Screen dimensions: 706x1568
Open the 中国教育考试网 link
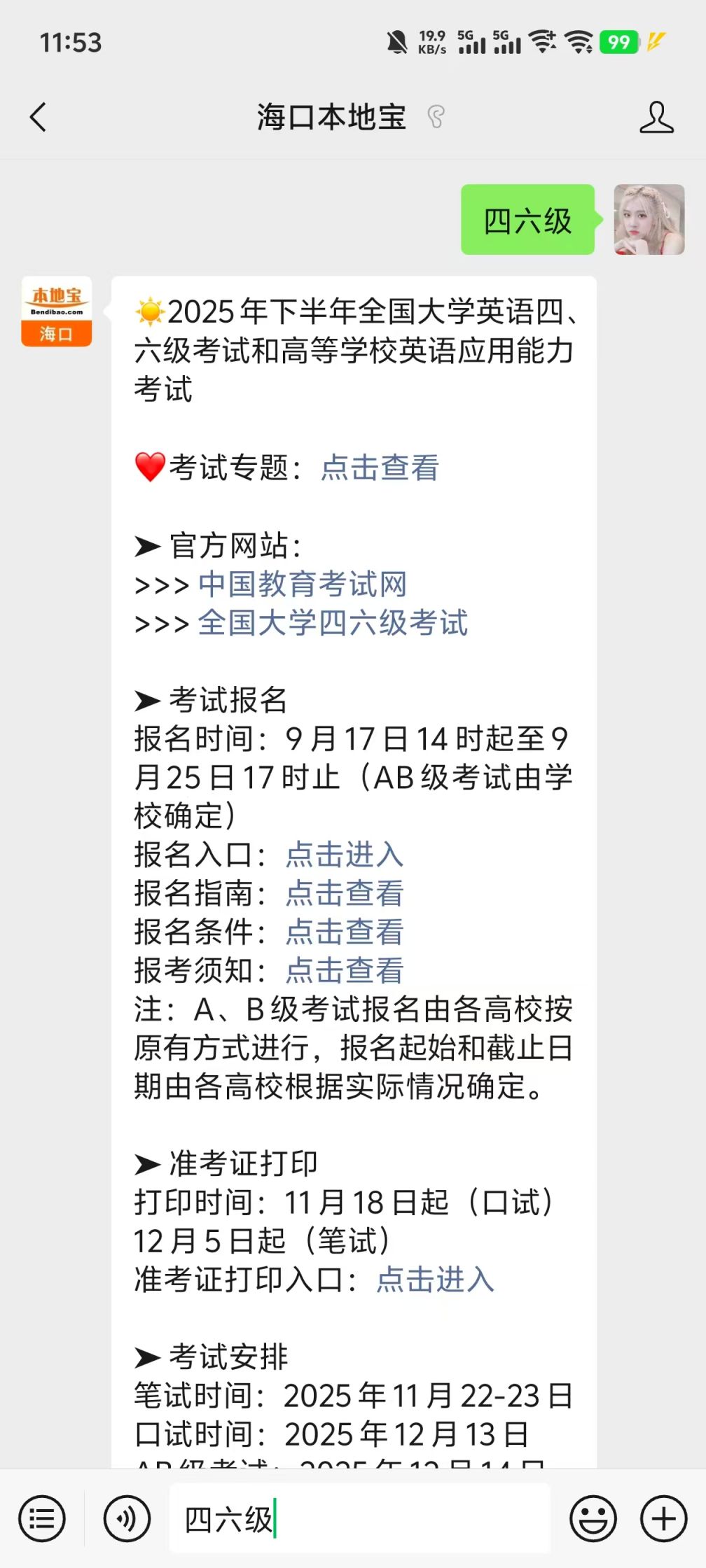303,584
